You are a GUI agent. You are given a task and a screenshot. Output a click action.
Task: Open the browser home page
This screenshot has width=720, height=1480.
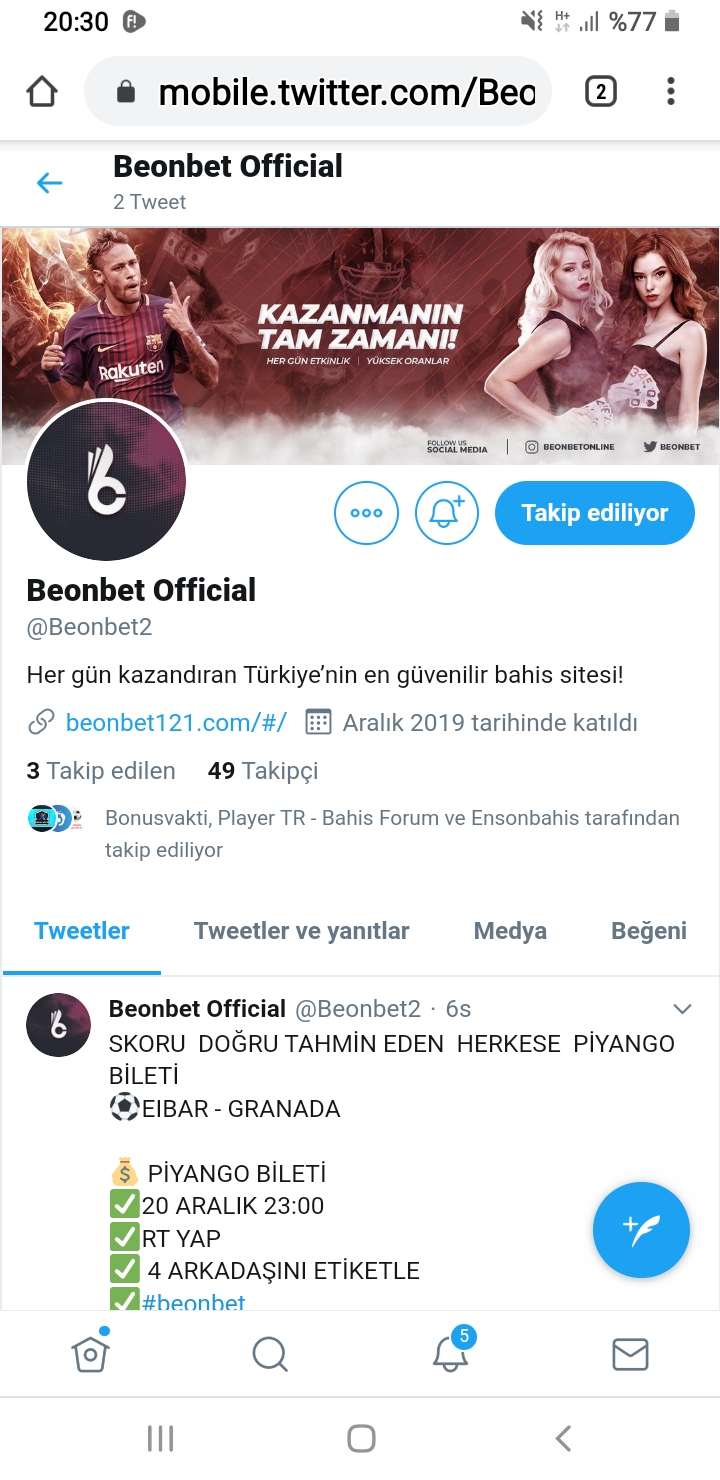[x=42, y=92]
